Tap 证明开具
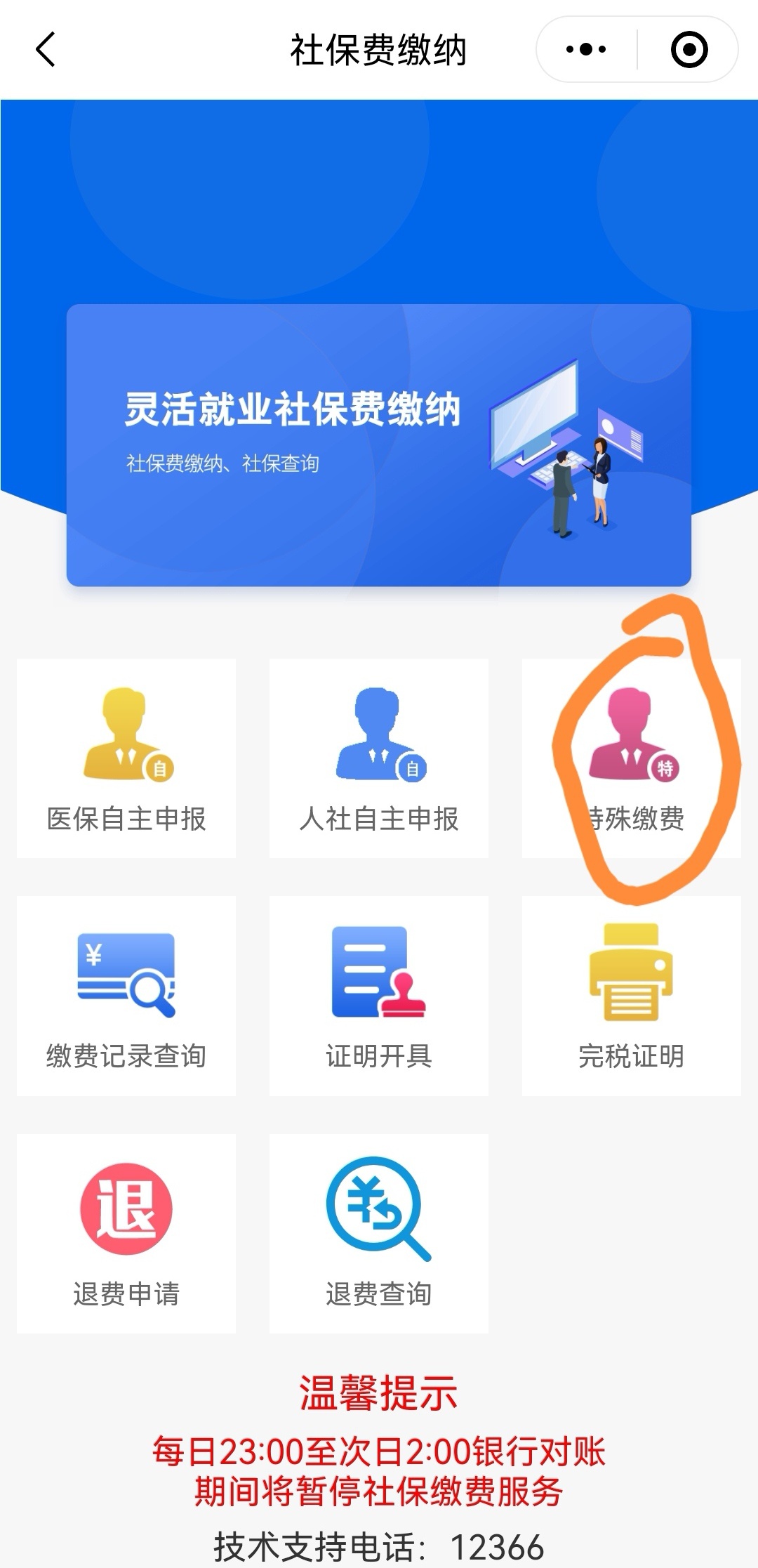The height and width of the screenshot is (1568, 758). coord(379,996)
